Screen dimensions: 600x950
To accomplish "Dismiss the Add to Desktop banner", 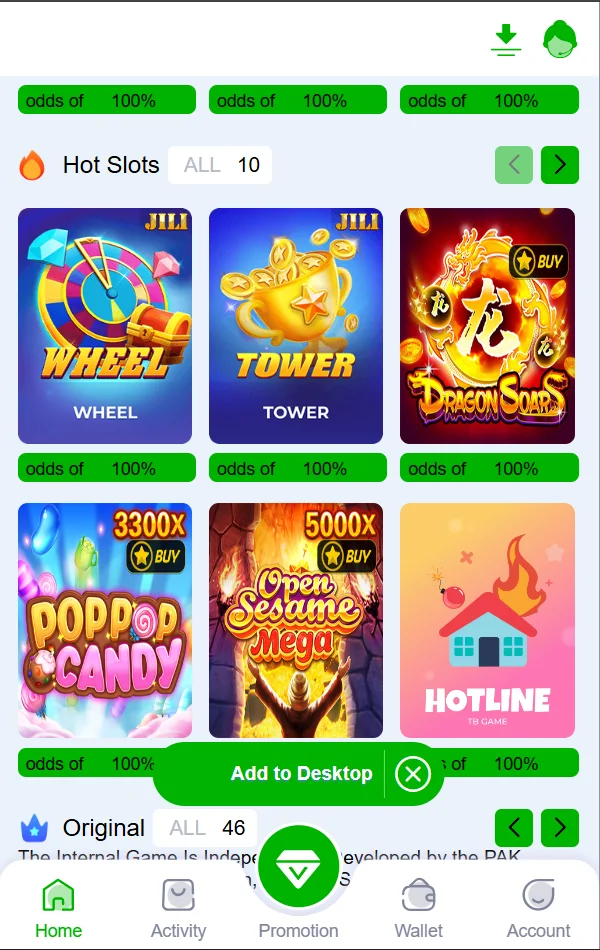I will tap(413, 774).
